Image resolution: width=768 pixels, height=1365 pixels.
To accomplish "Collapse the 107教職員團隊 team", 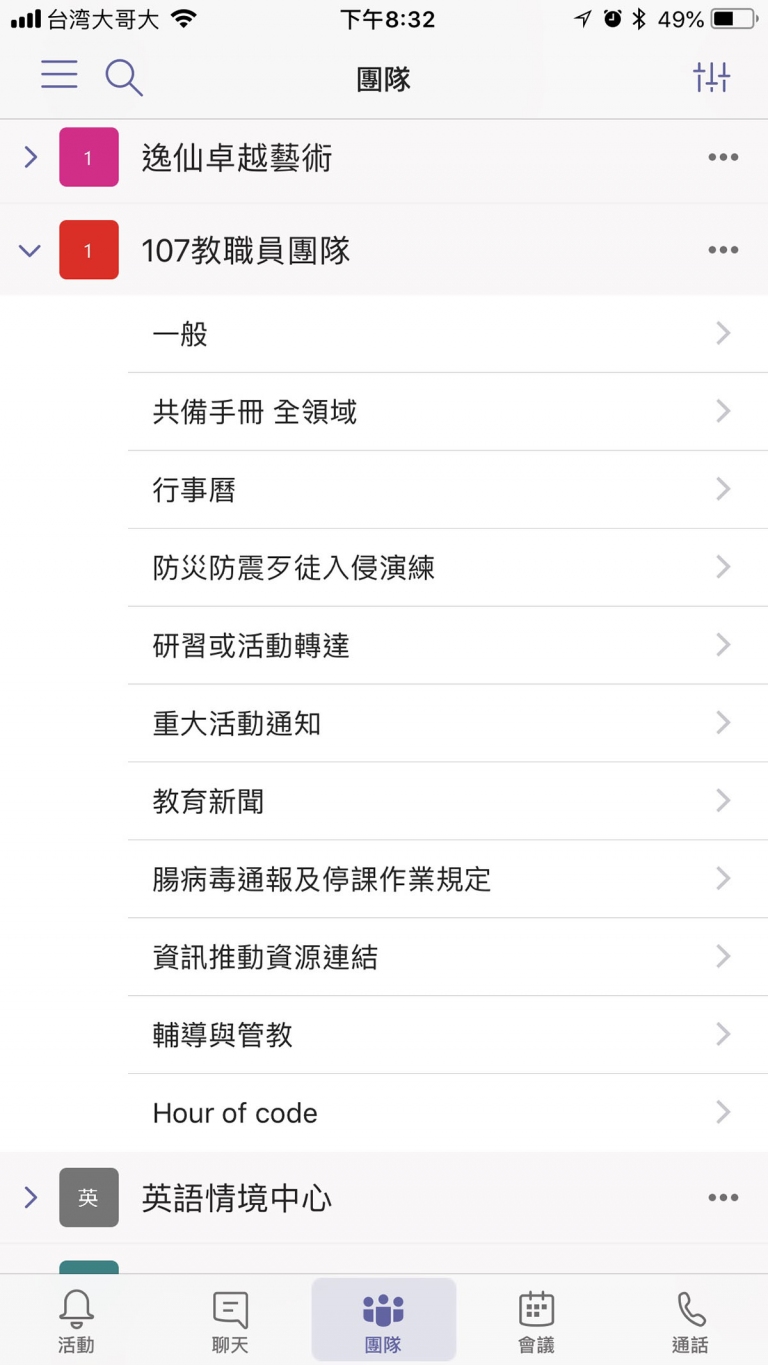I will pos(31,250).
